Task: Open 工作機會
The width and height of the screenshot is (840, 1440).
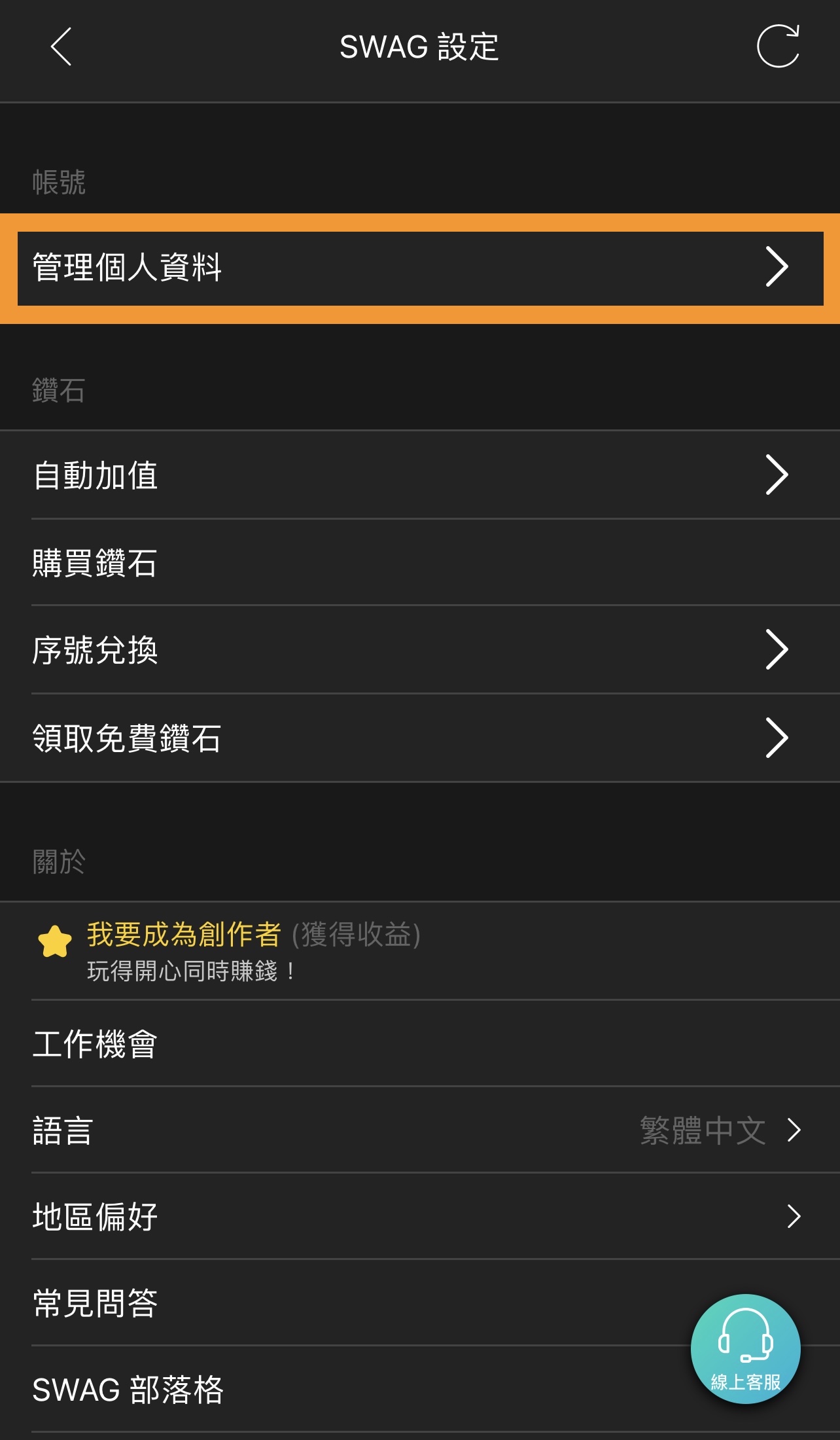Action: pos(420,1043)
